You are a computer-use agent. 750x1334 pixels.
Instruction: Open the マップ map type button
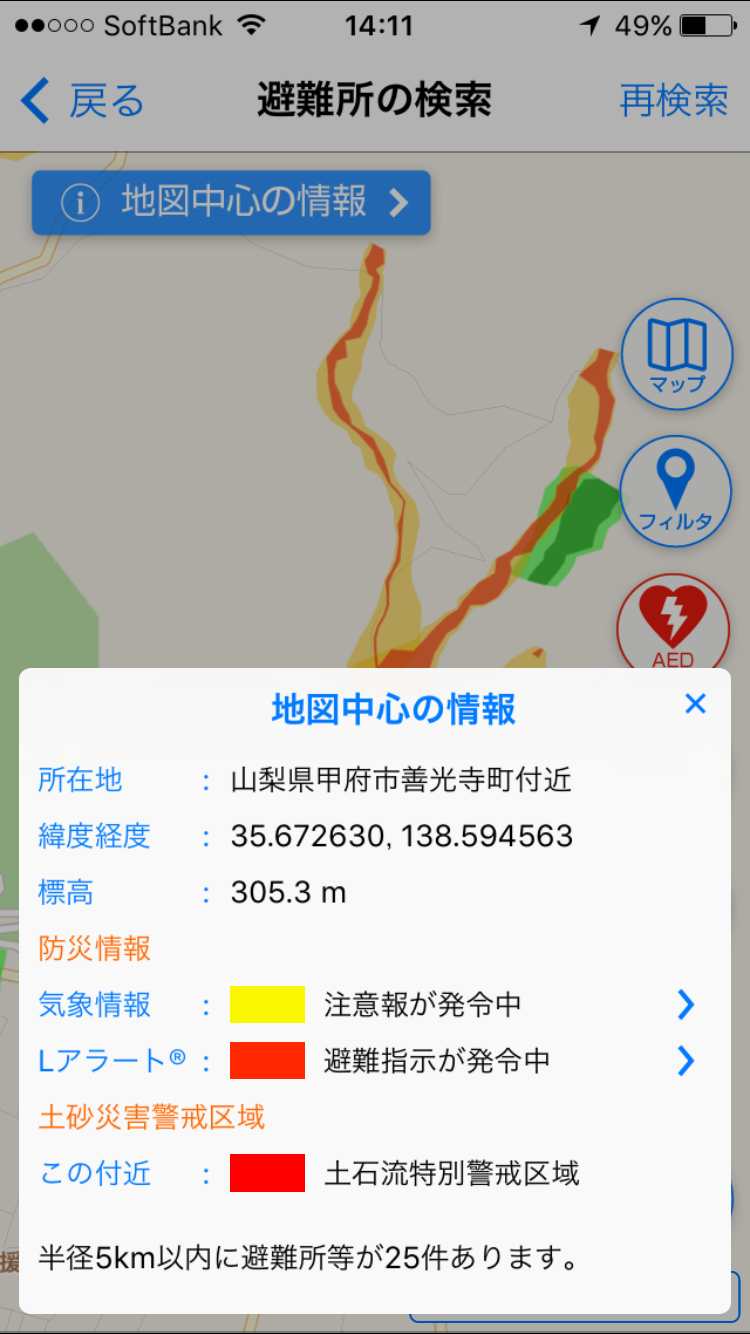click(x=677, y=355)
